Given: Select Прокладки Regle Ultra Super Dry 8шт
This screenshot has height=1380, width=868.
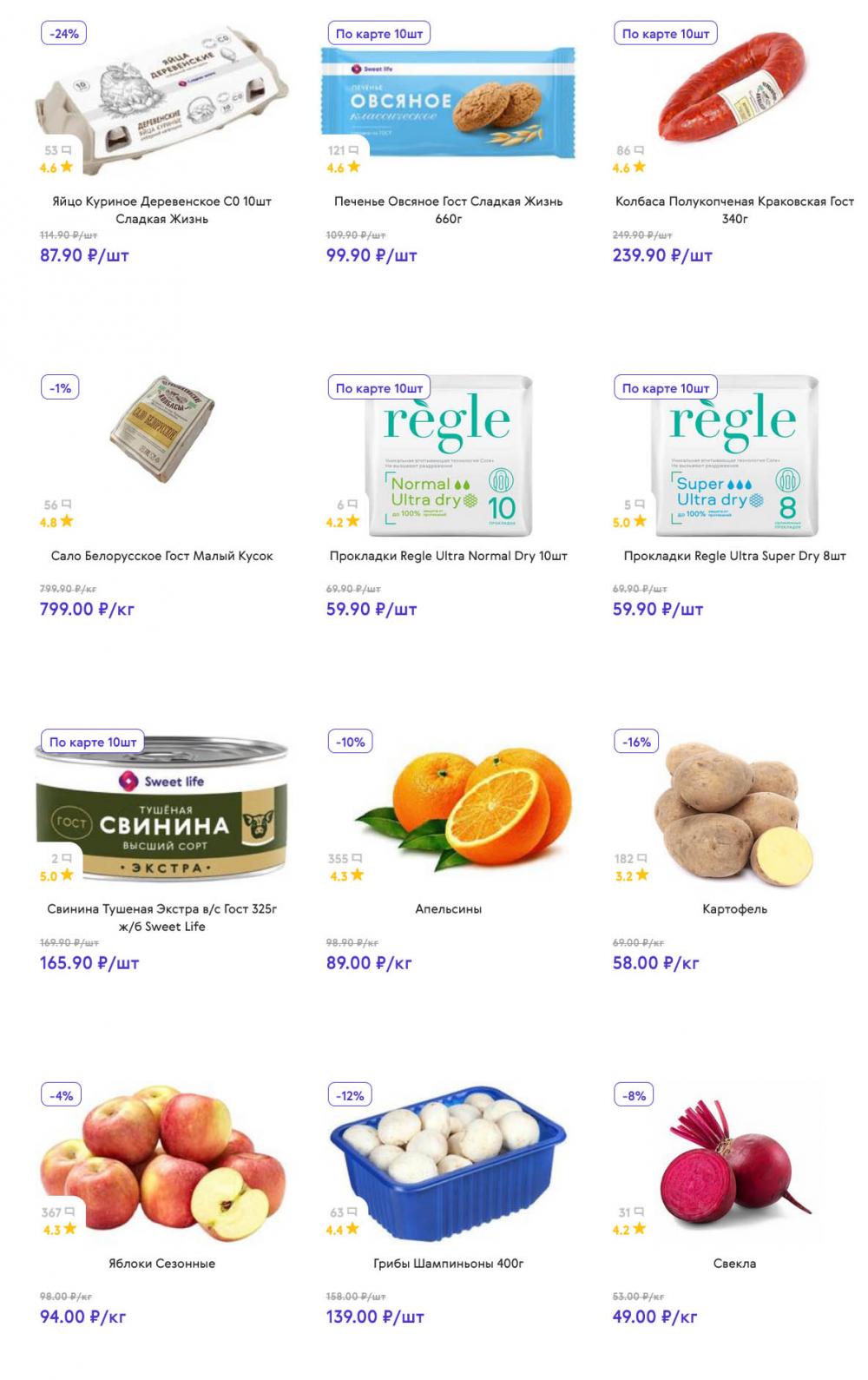Looking at the screenshot, I should (734, 556).
